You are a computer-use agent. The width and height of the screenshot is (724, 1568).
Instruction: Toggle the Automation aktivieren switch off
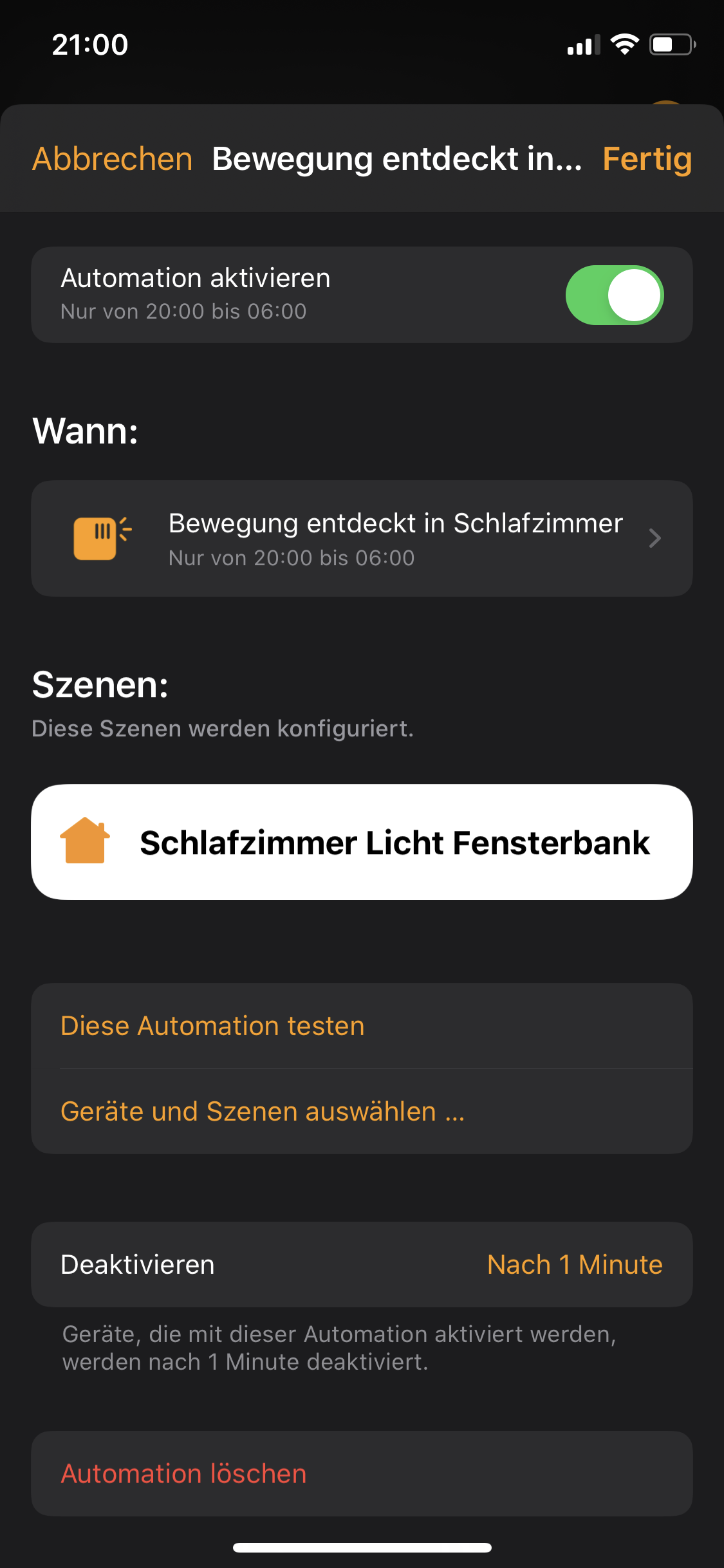(614, 295)
